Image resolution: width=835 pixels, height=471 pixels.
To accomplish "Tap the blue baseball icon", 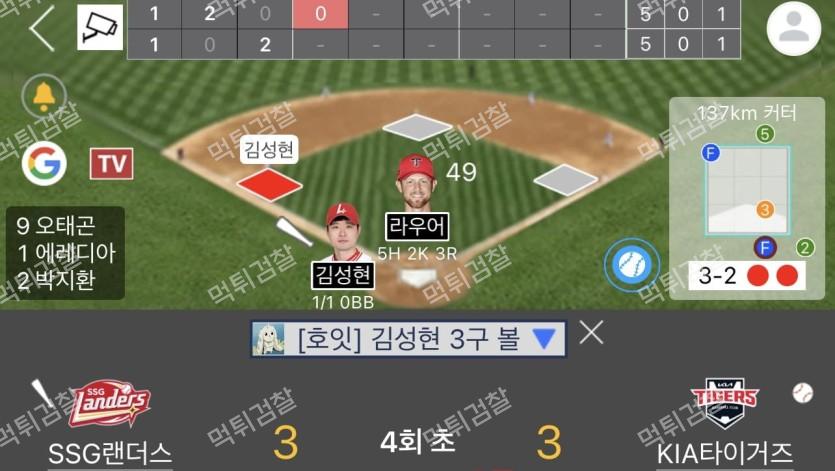I will pyautogui.click(x=632, y=264).
